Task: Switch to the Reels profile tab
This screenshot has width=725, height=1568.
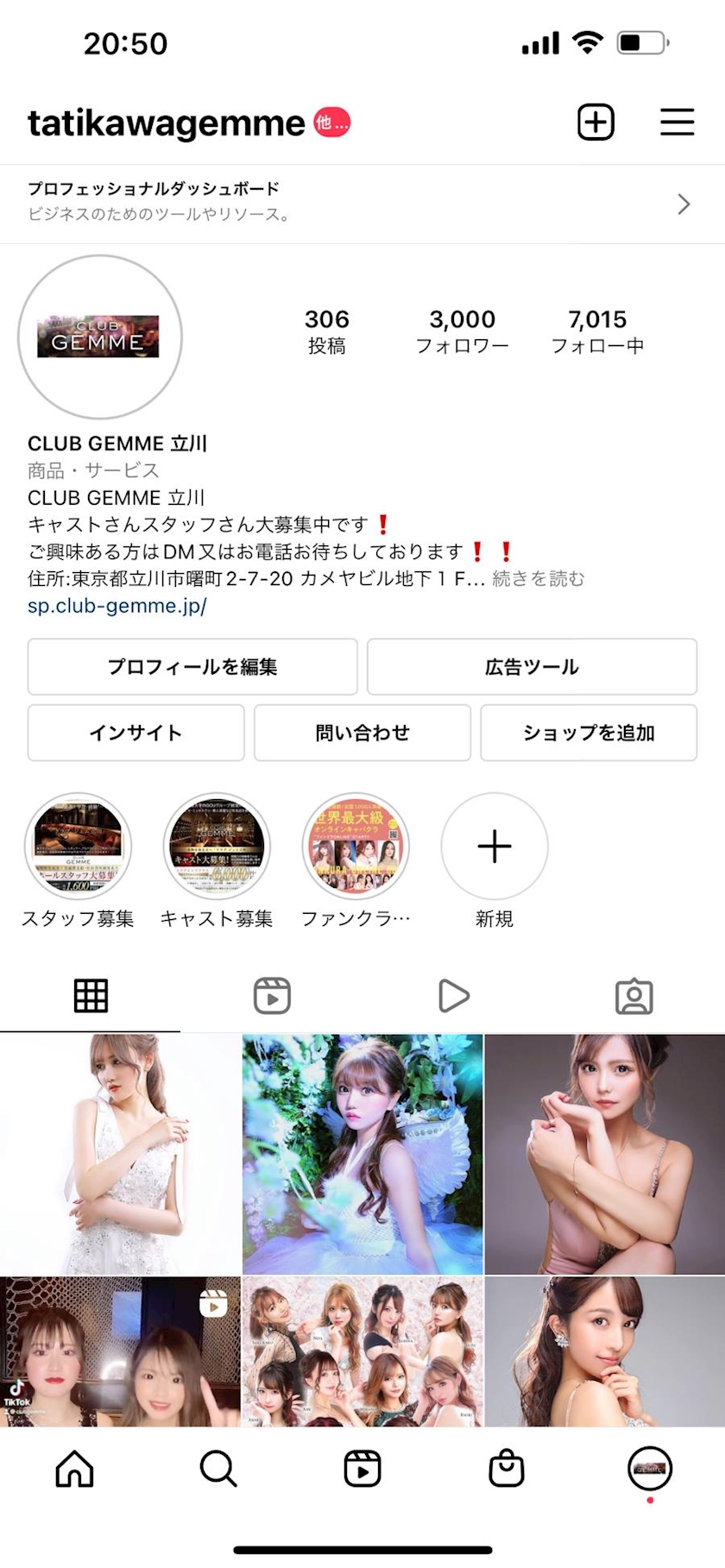Action: [272, 996]
